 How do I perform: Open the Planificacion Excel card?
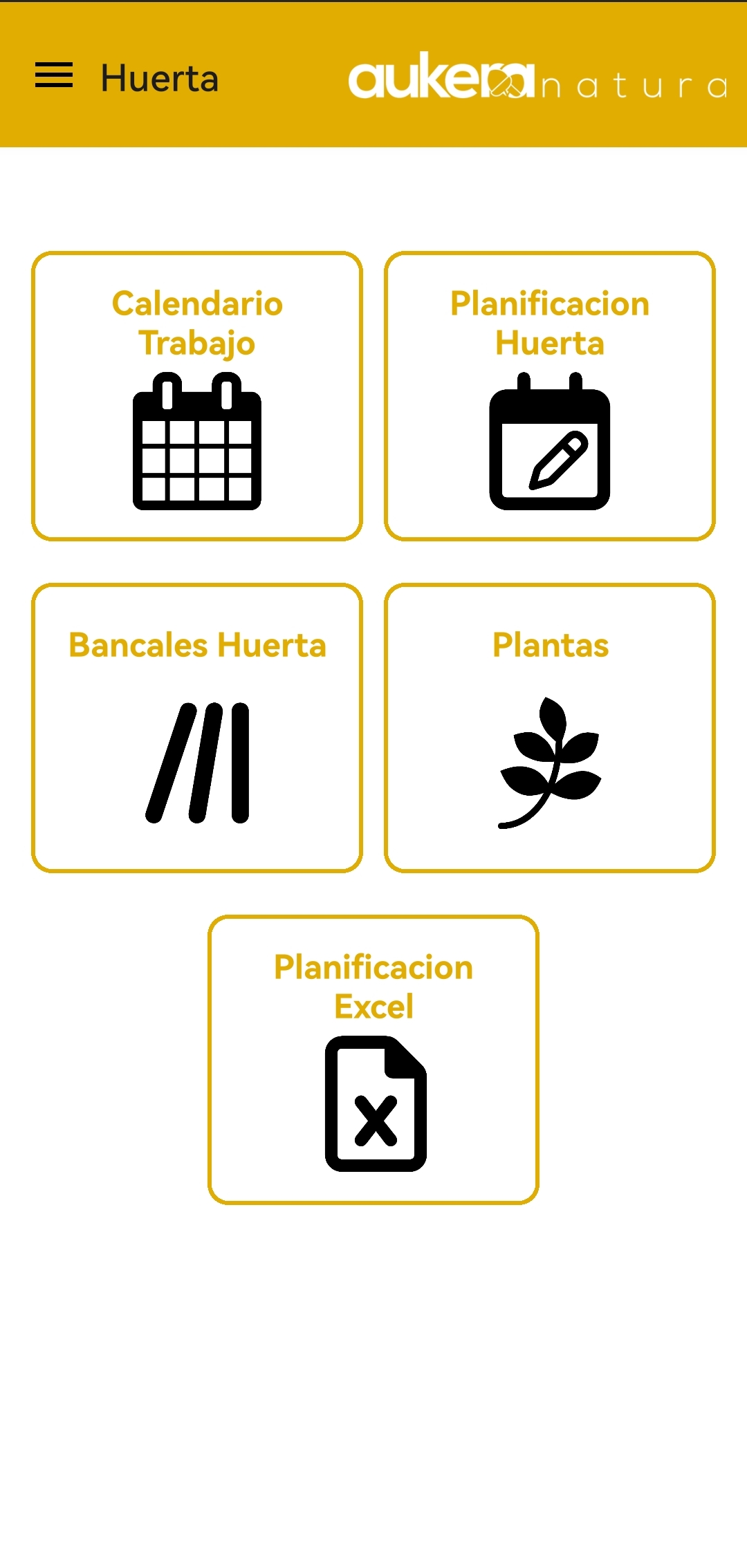point(373,1060)
